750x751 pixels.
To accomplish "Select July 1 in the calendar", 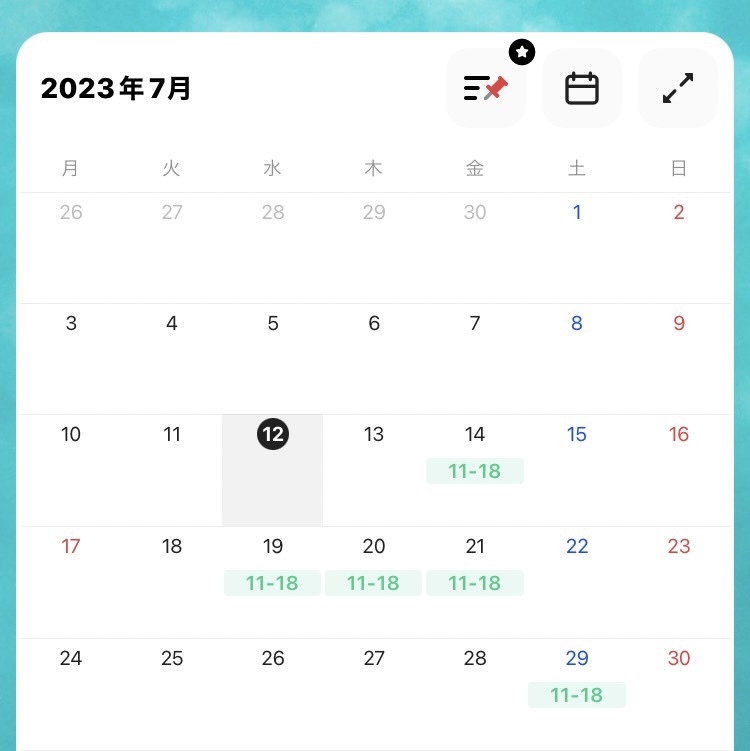I will pos(577,212).
